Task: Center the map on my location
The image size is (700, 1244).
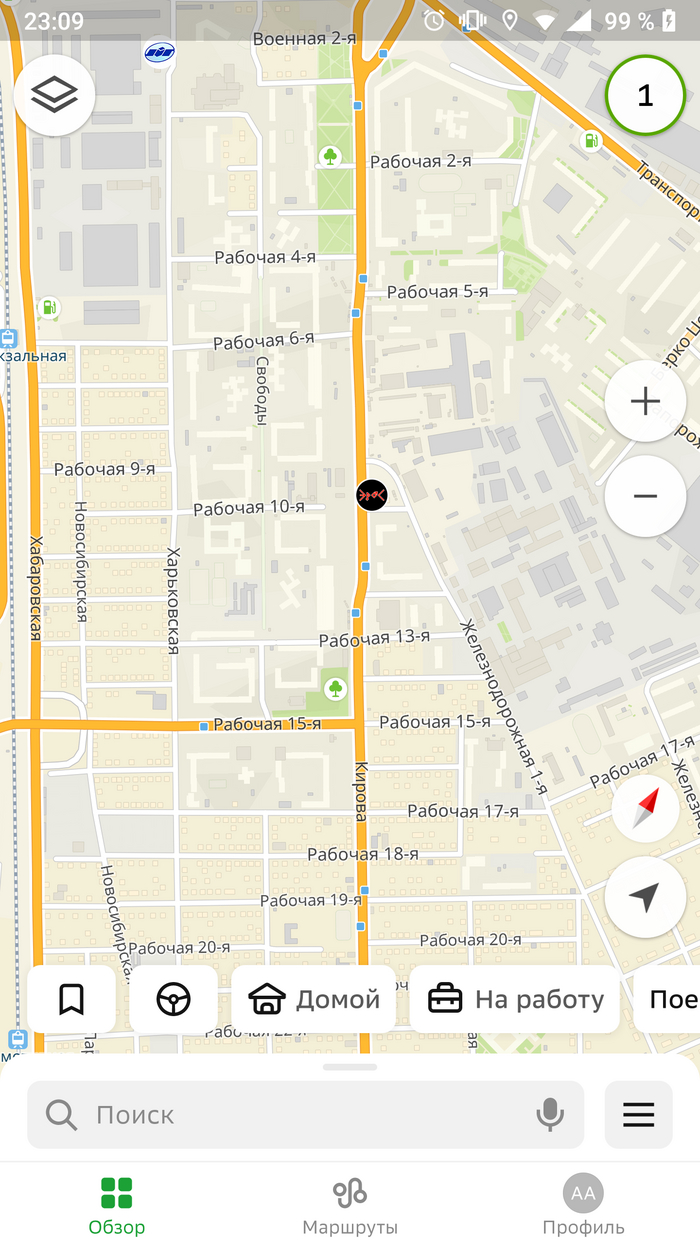Action: point(645,897)
